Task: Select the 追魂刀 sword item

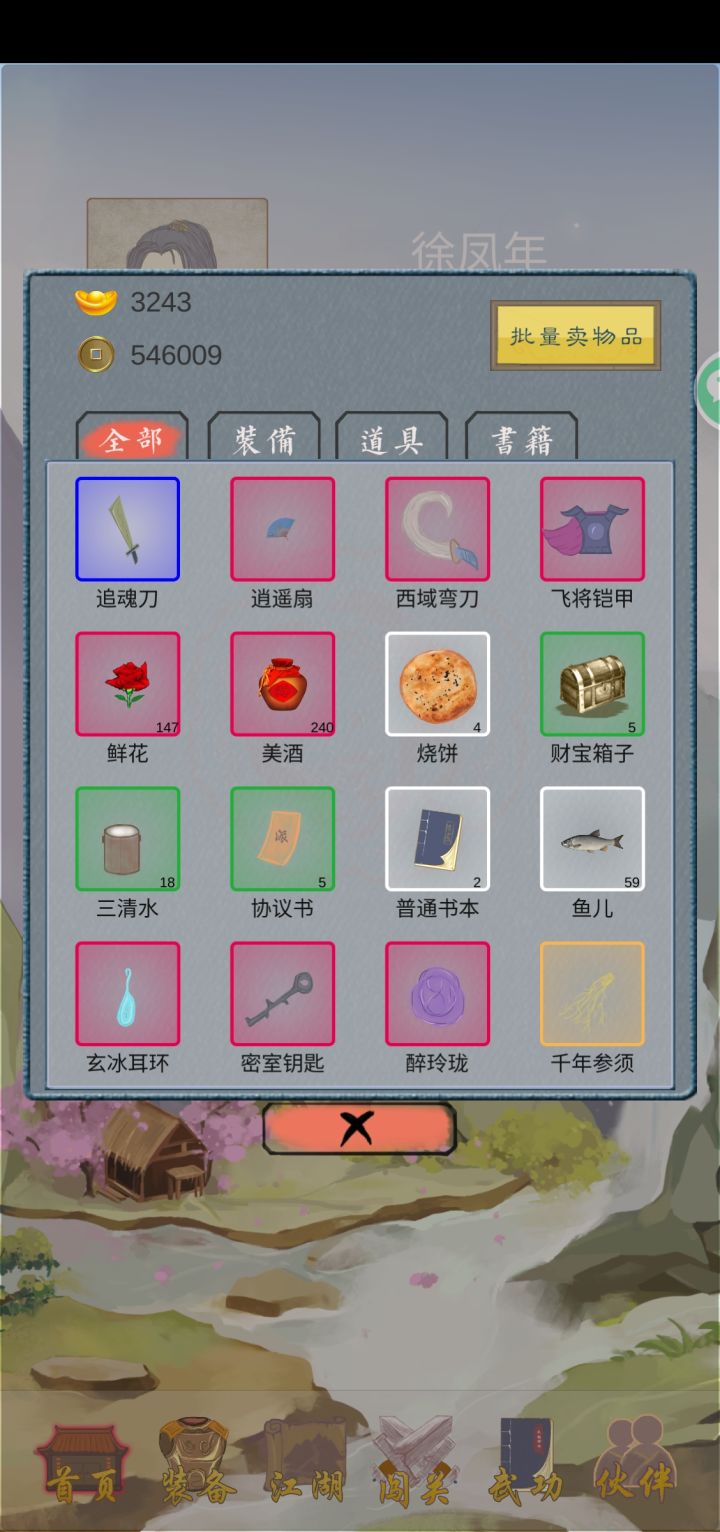Action: [x=127, y=528]
